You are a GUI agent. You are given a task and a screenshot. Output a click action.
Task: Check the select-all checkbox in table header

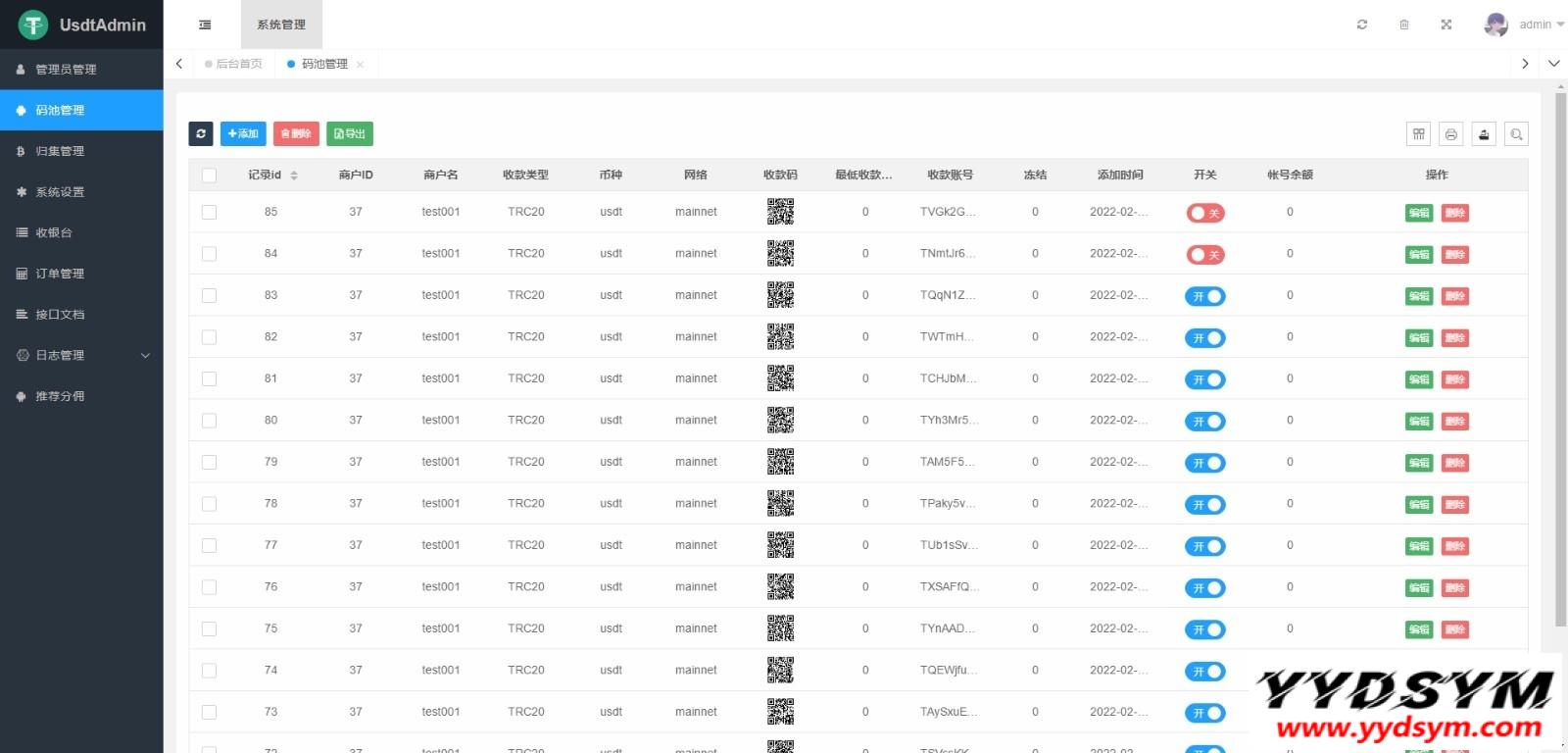coord(209,176)
